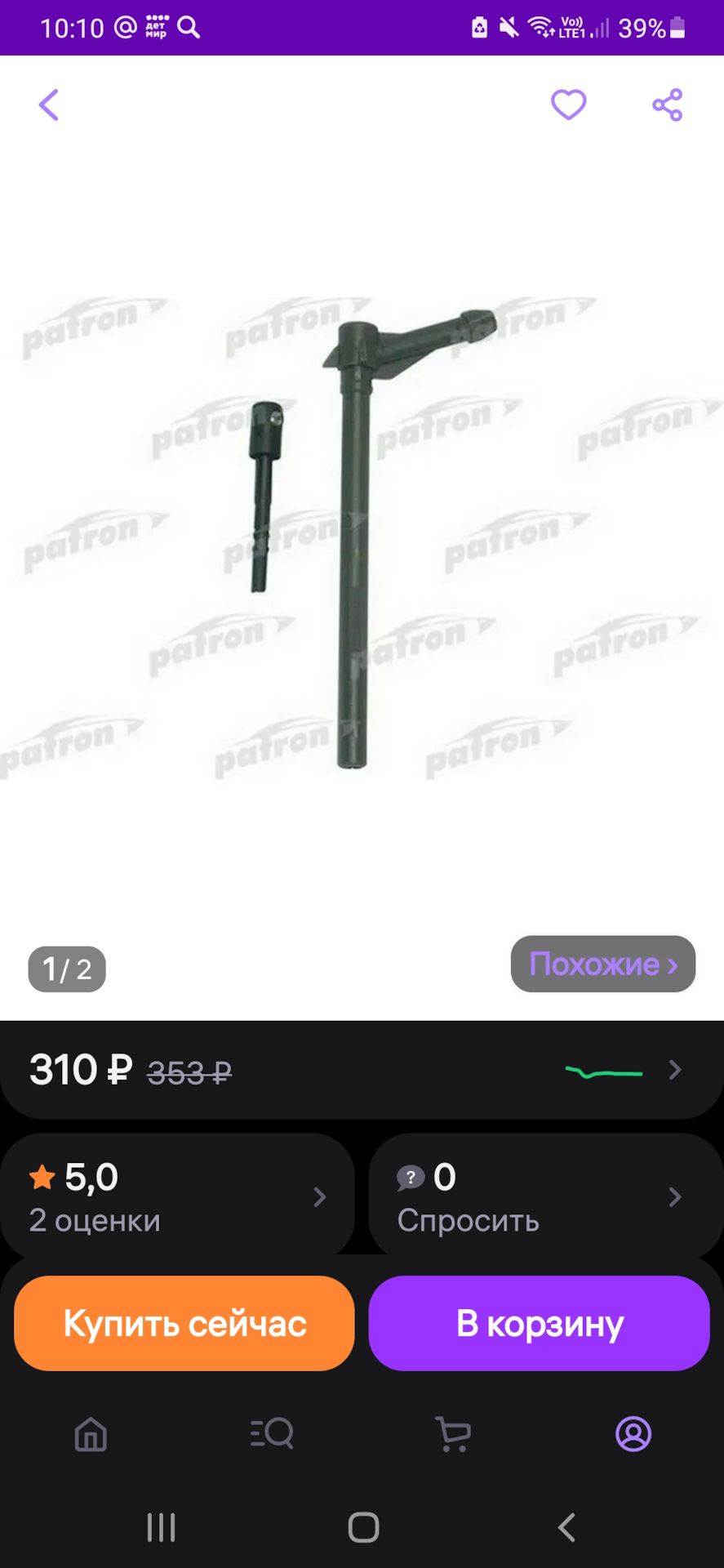Go back using the top-left arrow
This screenshot has height=1568, width=724.
point(49,105)
